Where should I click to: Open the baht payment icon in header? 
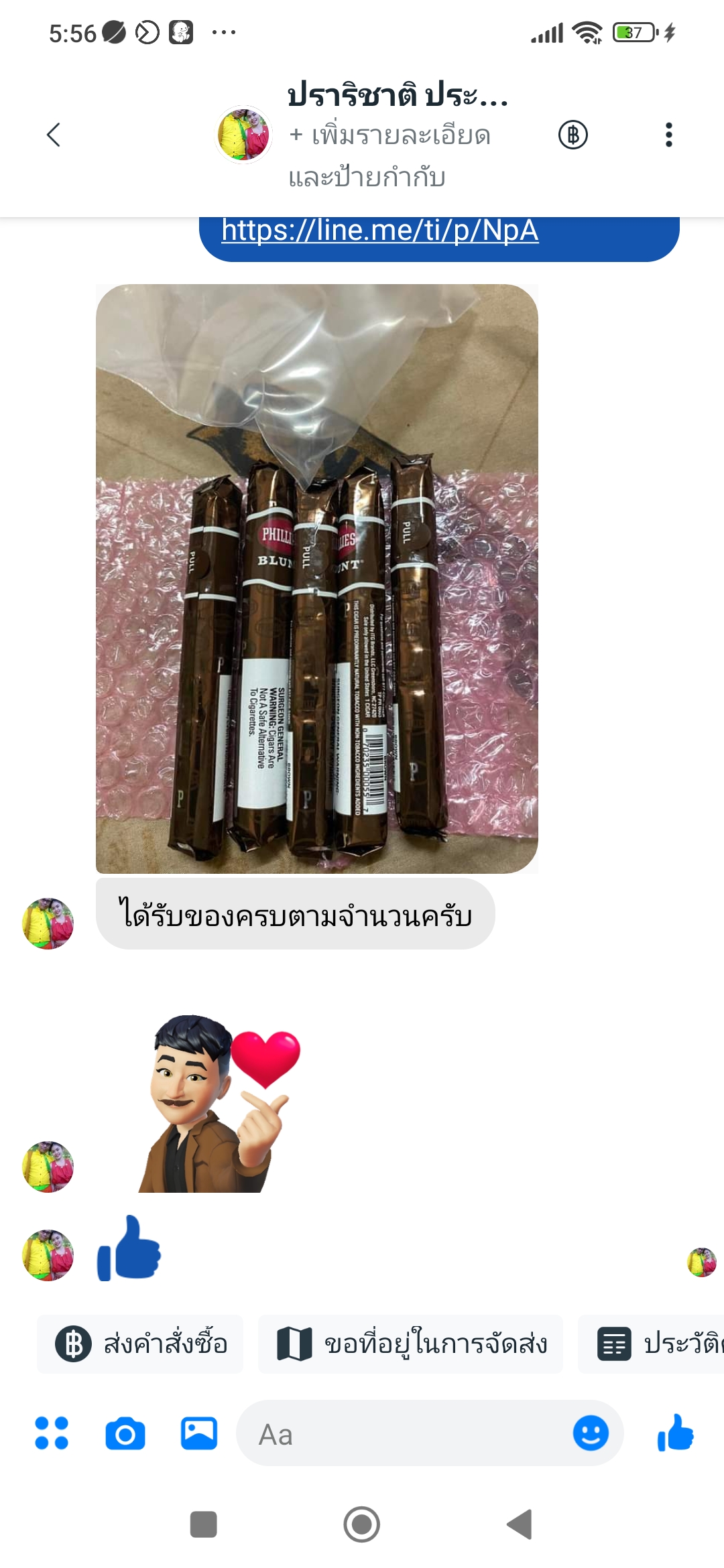573,135
